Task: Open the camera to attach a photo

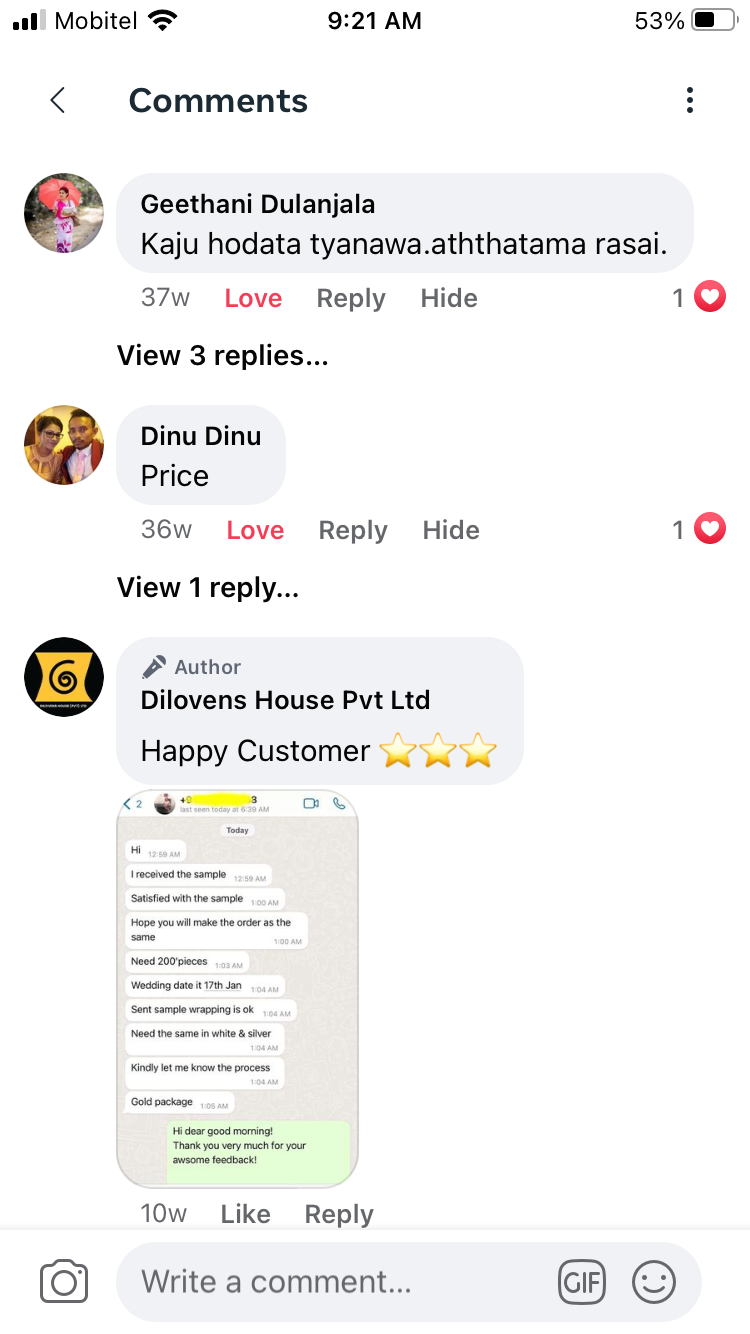Action: tap(64, 1282)
